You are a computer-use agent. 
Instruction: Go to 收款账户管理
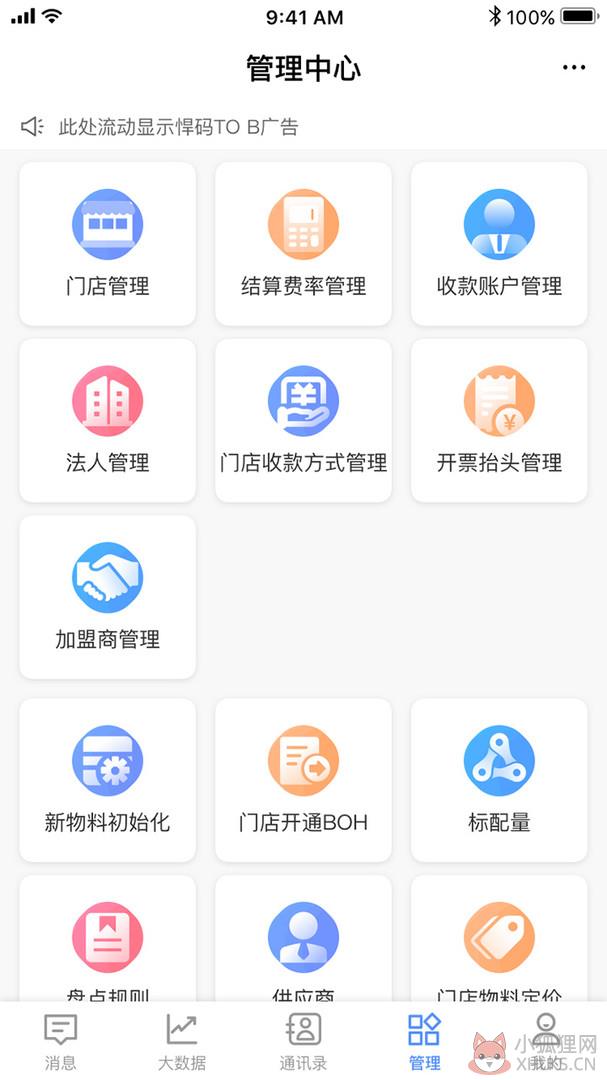tap(499, 244)
